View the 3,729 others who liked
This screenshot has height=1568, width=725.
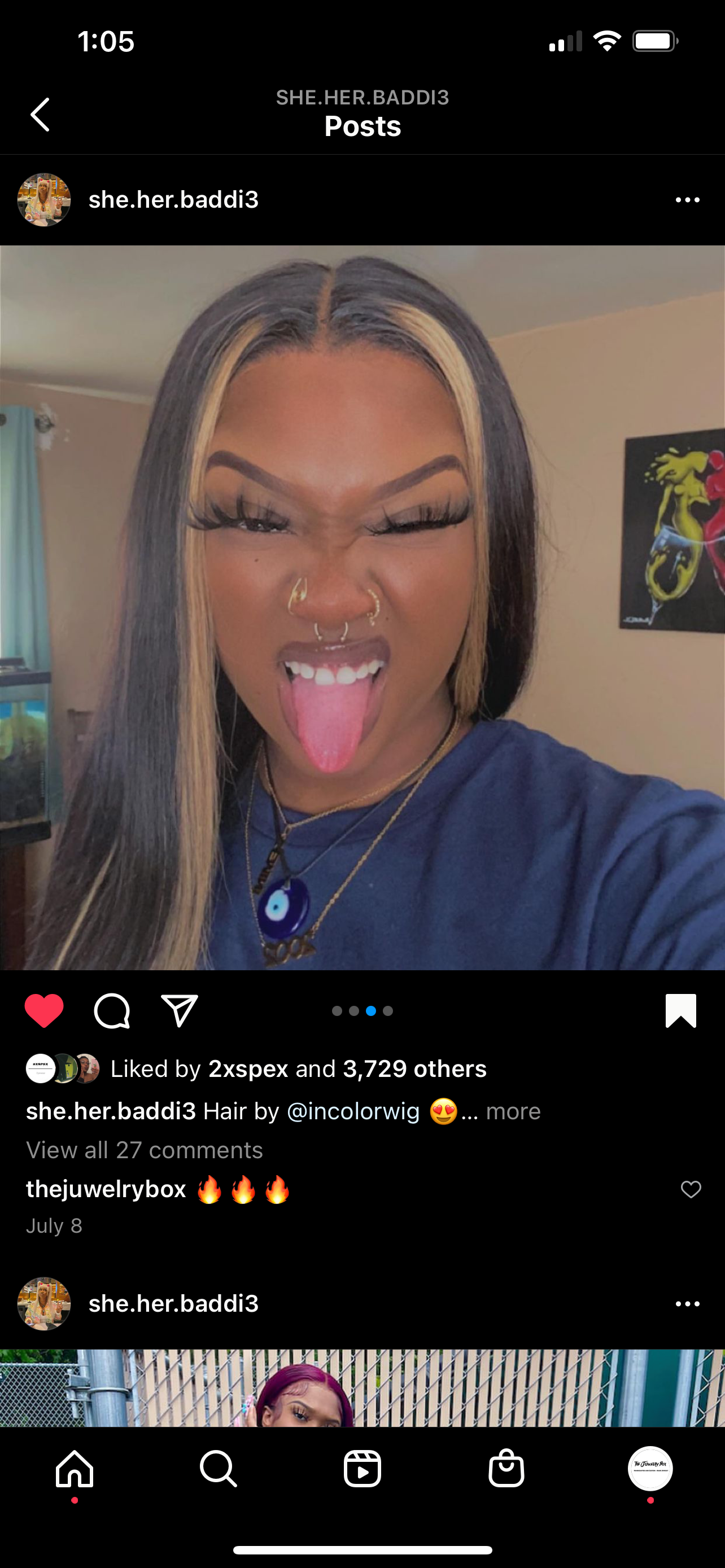click(414, 1069)
